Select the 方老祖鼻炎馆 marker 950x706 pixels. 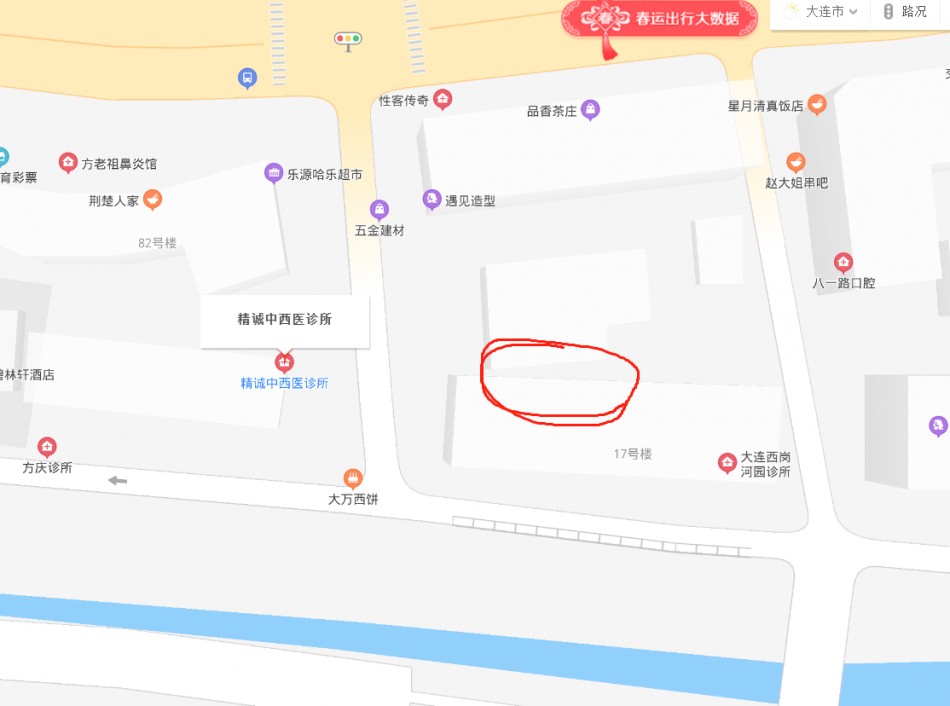coord(68,162)
